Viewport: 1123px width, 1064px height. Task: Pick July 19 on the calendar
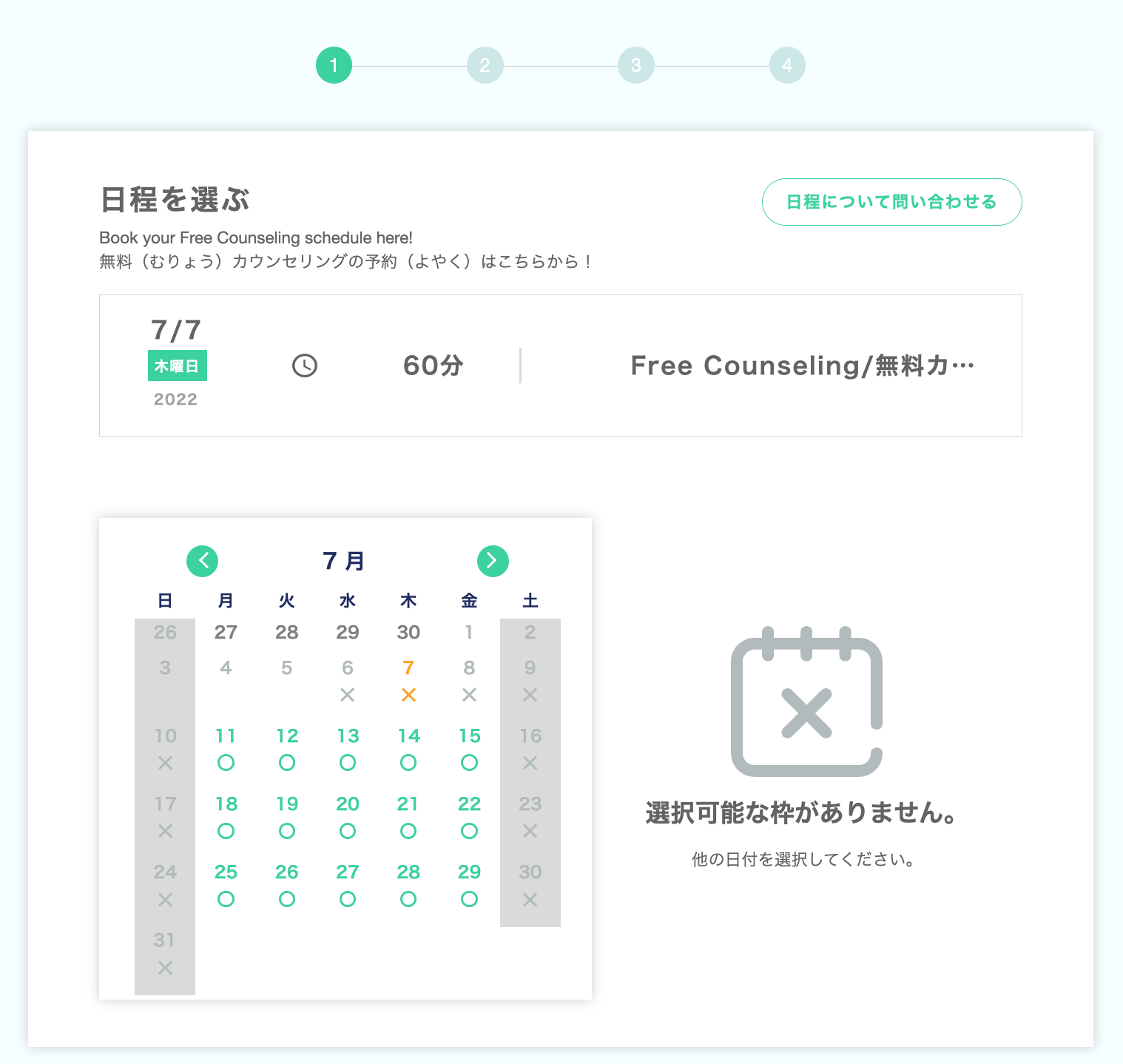coord(287,816)
